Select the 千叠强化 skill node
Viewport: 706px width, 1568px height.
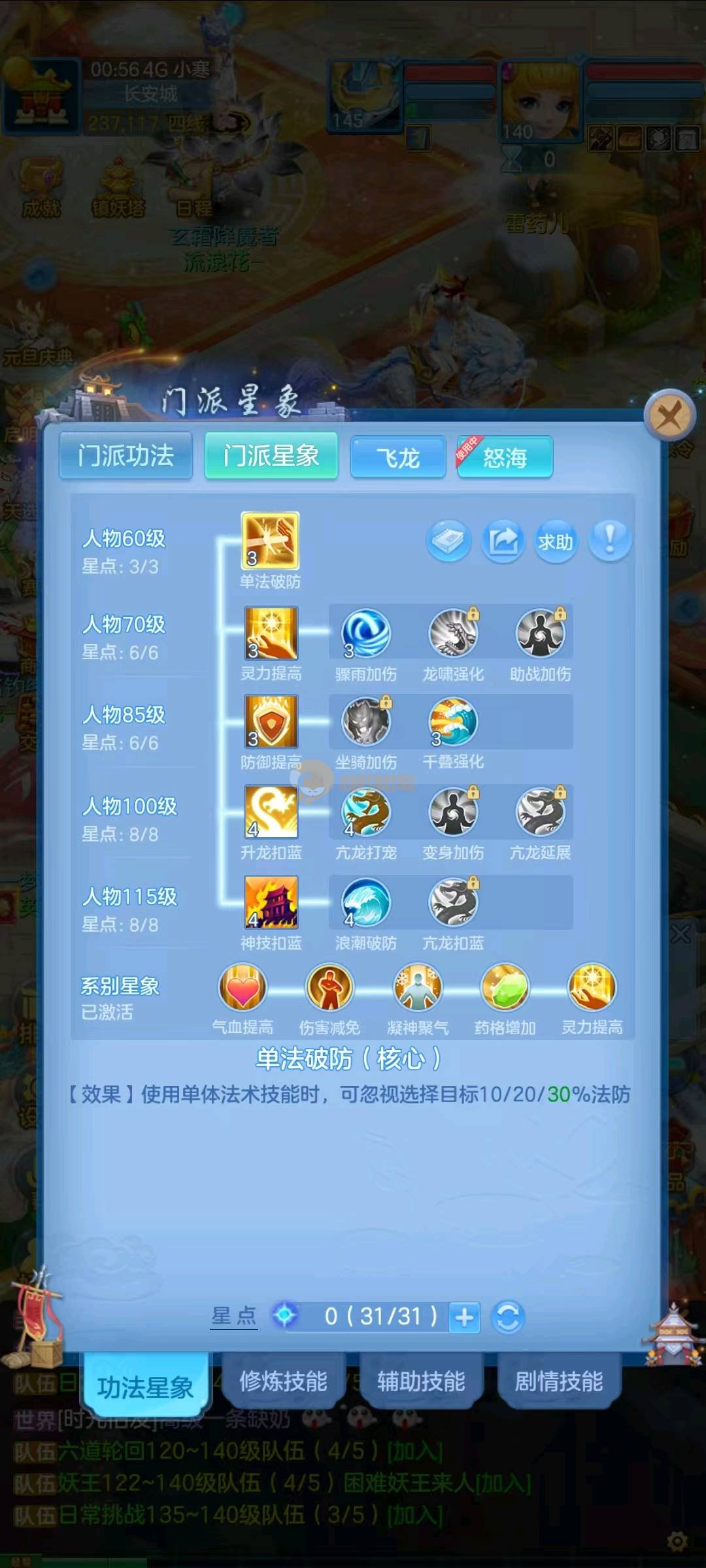tap(453, 722)
